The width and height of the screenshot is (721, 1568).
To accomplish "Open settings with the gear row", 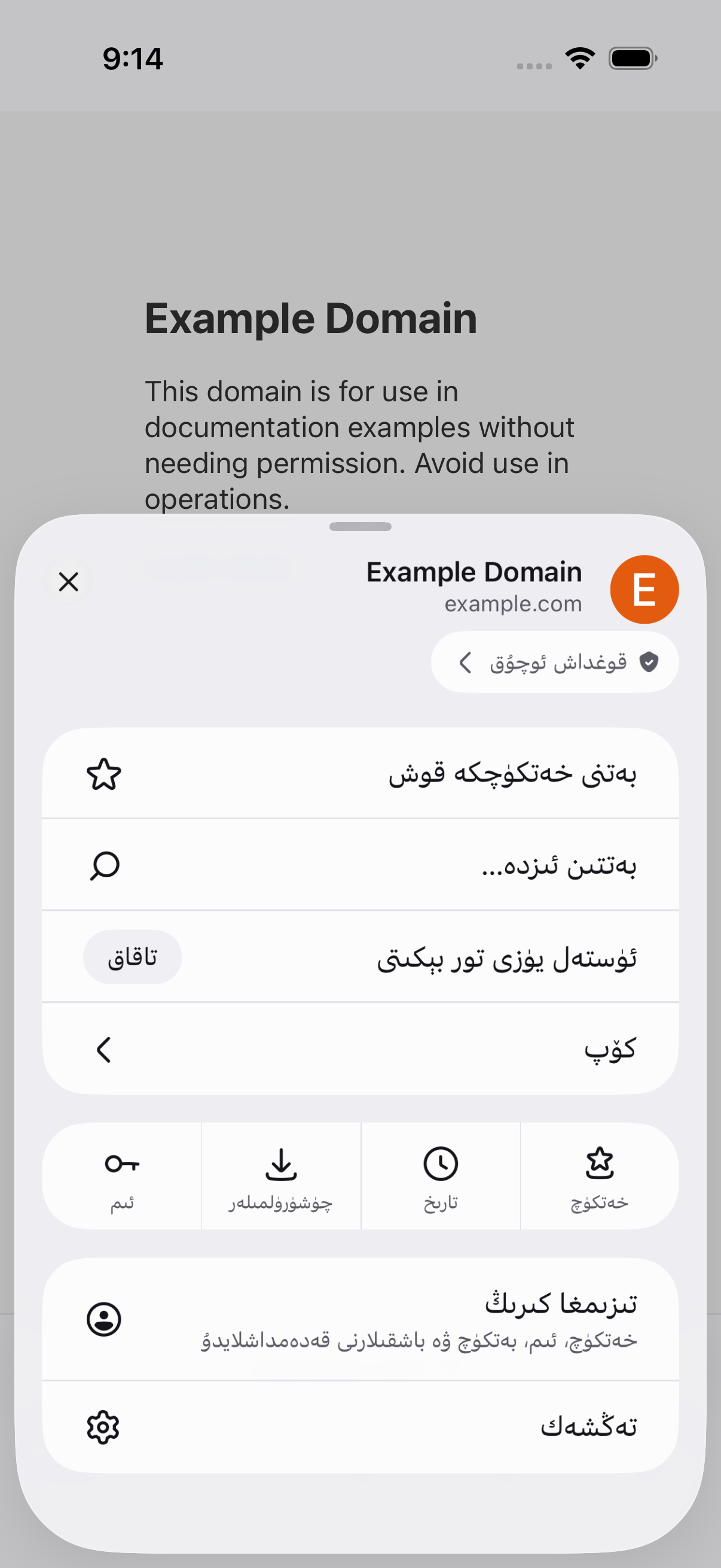I will click(x=360, y=1427).
